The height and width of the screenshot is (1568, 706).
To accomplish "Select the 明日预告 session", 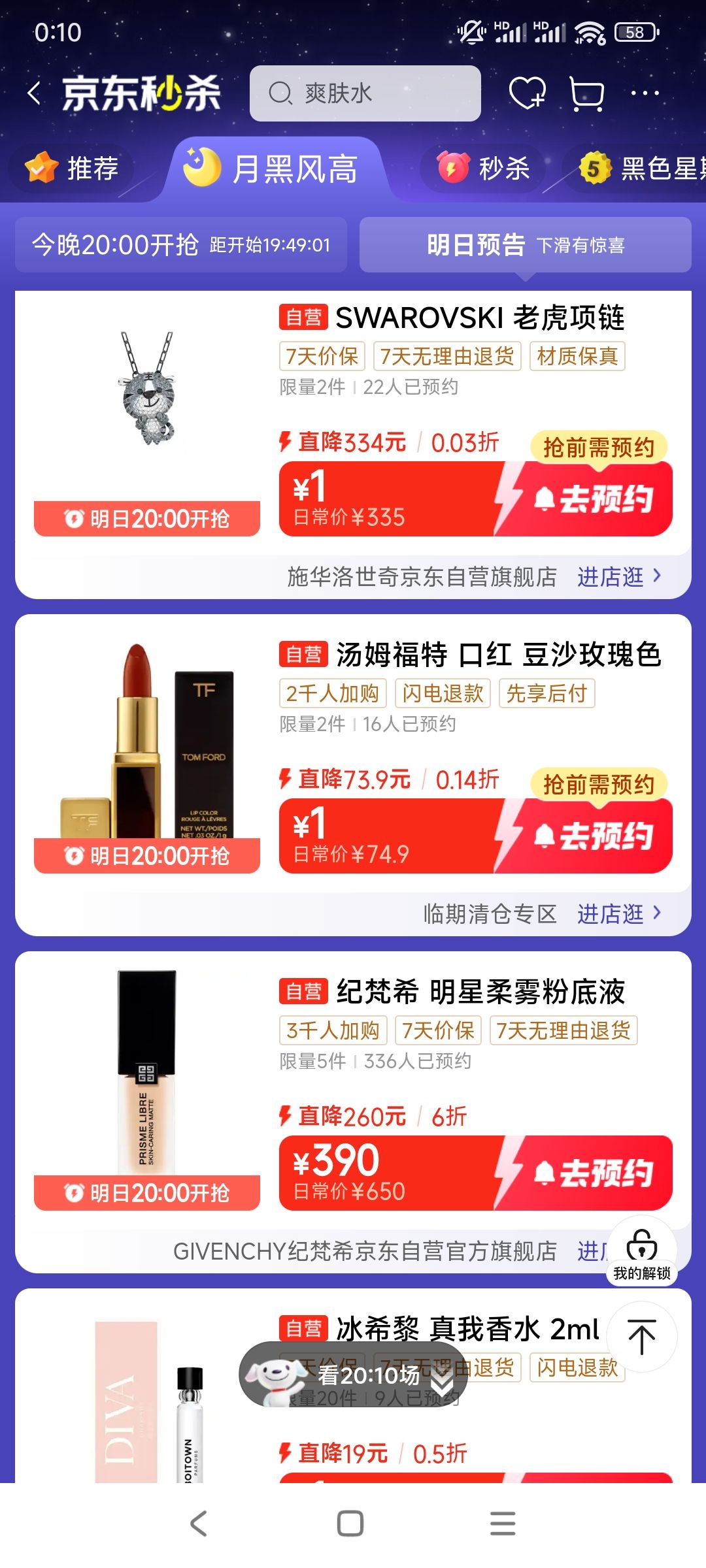I will tap(525, 245).
